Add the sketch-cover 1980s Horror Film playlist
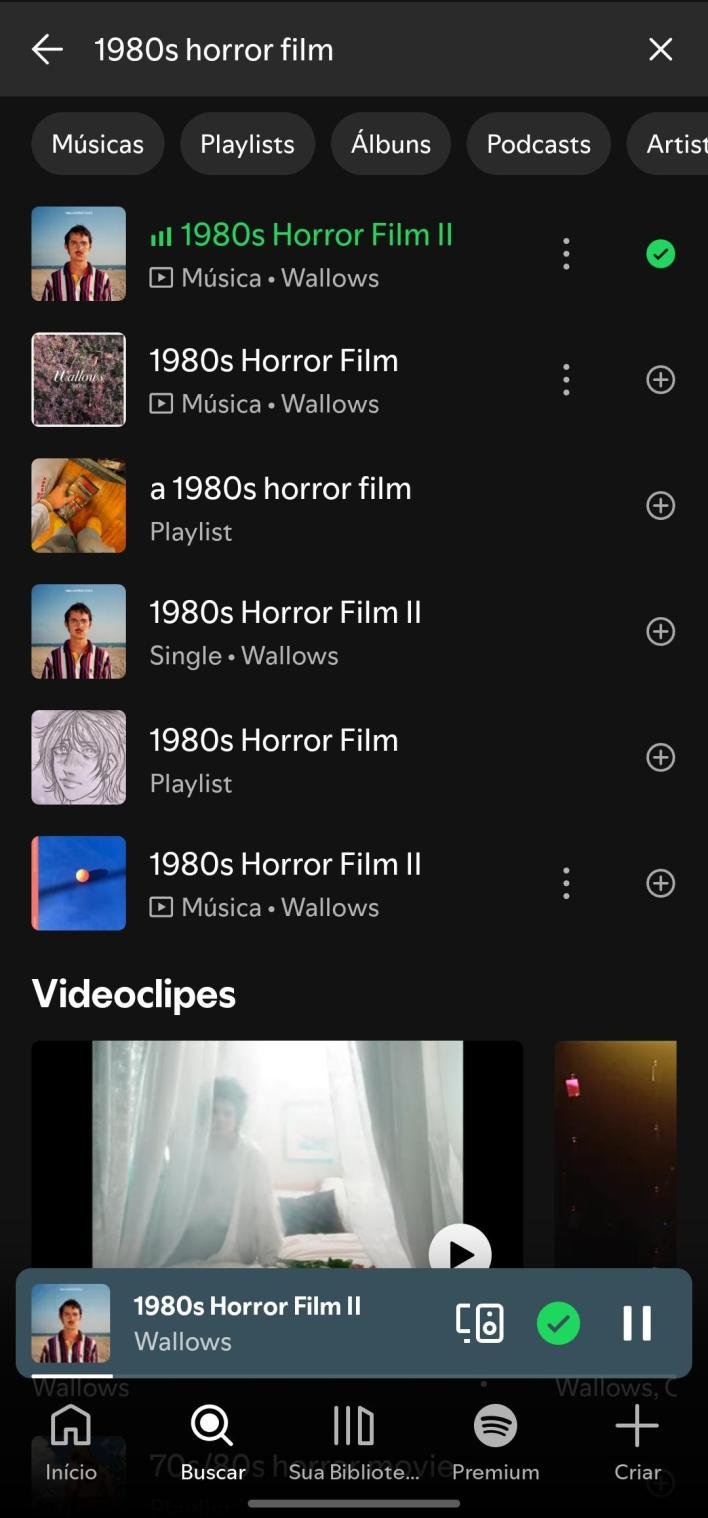 tap(660, 758)
